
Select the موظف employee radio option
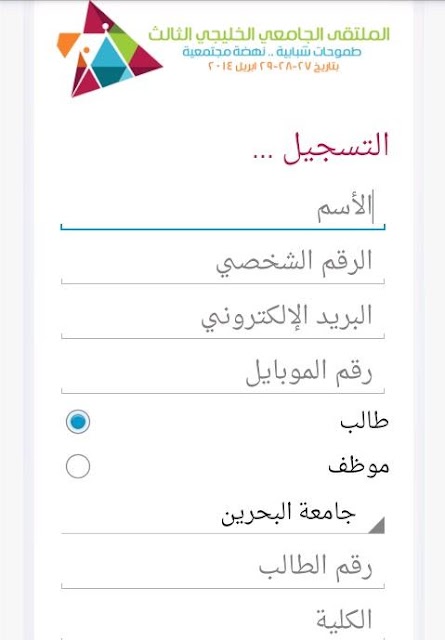coord(78,466)
